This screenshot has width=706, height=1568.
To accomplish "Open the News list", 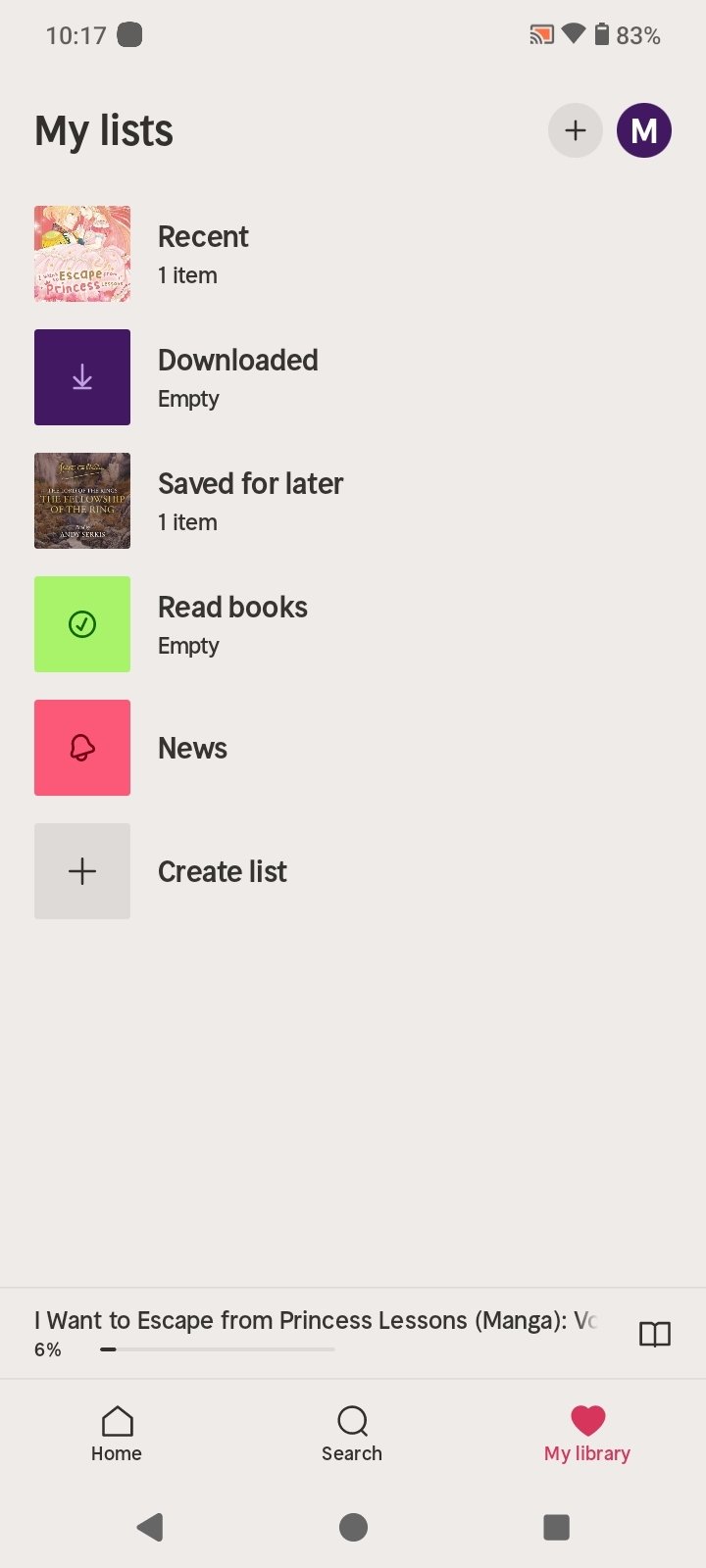I will 353,748.
